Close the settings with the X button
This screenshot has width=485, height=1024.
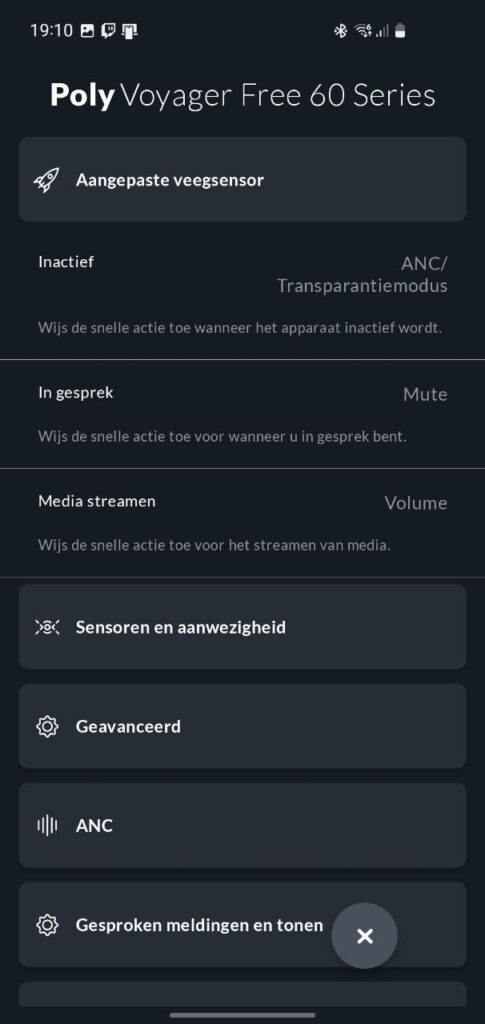click(x=364, y=936)
